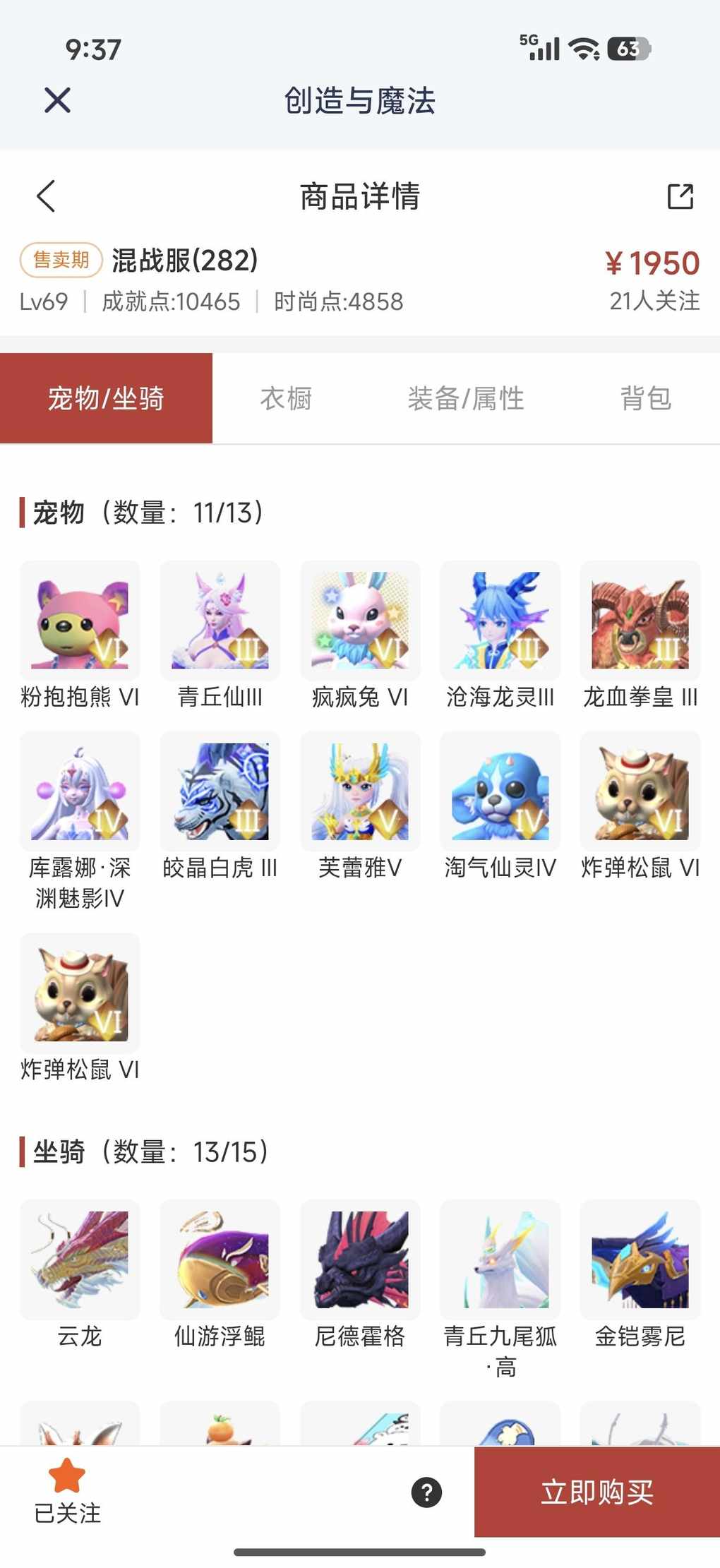Tap 立即购买 to buy now
Screen dimensions: 720x1568
pyautogui.click(x=597, y=1492)
